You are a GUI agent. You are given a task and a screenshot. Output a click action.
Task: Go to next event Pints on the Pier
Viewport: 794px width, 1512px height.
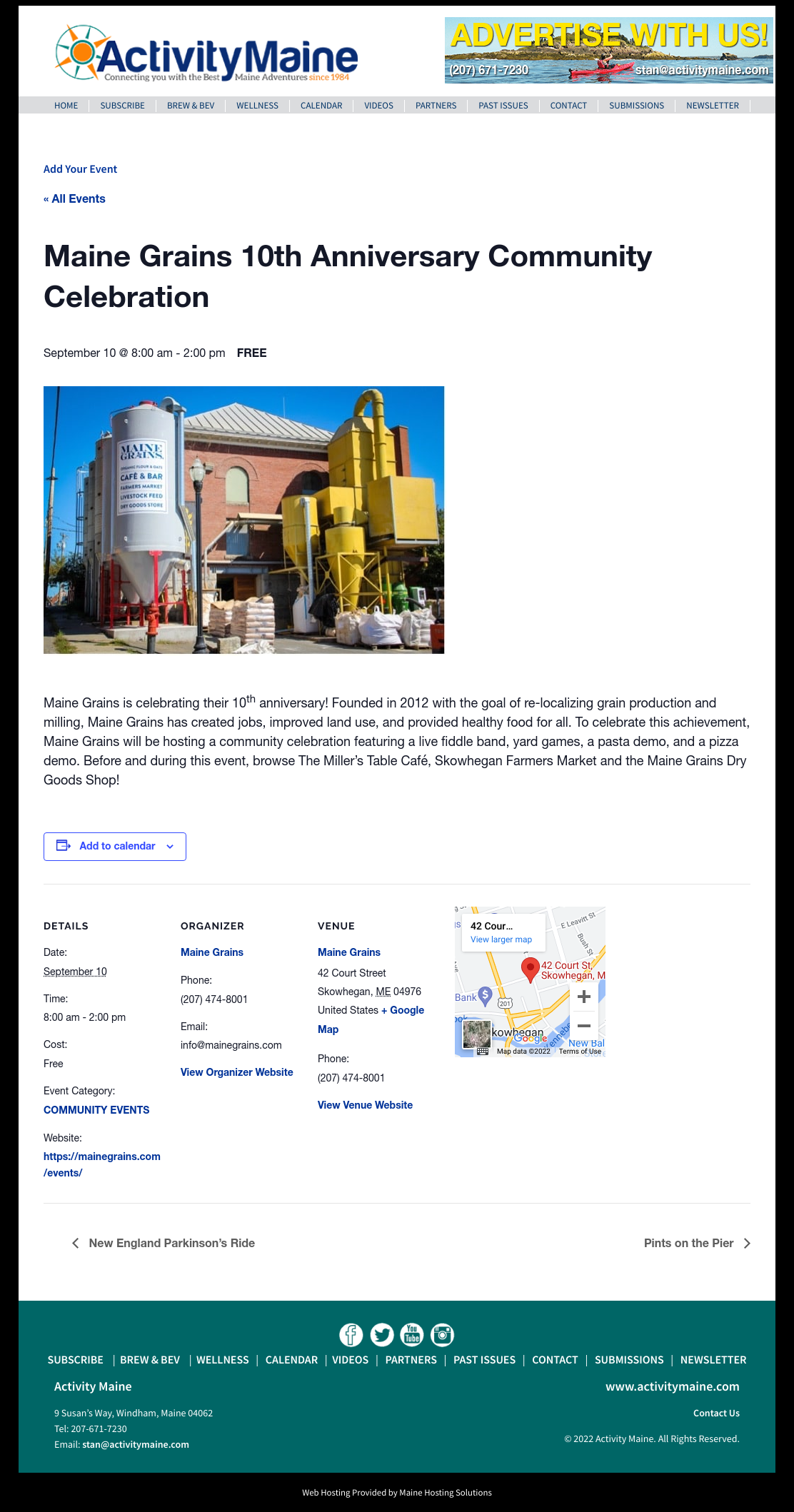click(x=697, y=1244)
